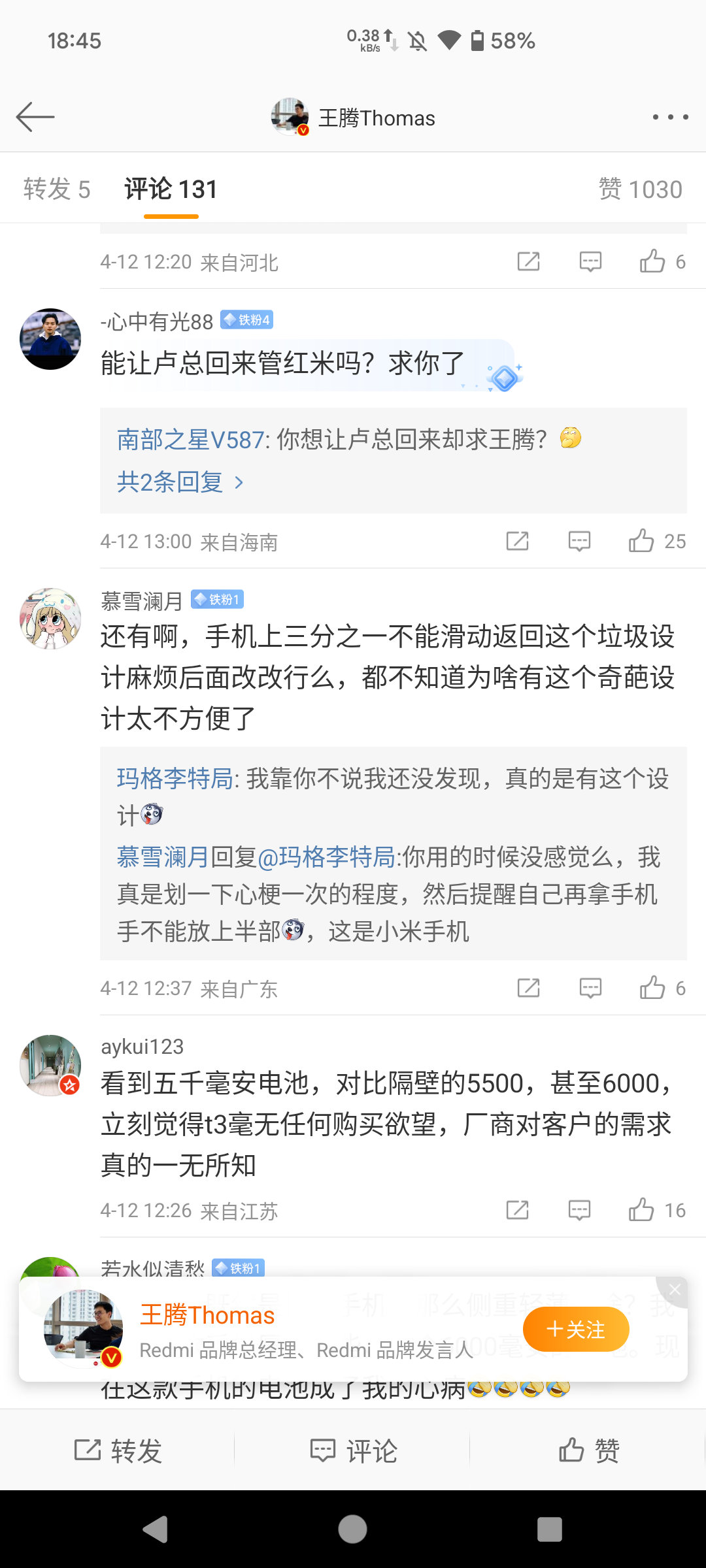706x1568 pixels.
Task: Tap 转发 in the bottom bar
Action: point(118,1450)
